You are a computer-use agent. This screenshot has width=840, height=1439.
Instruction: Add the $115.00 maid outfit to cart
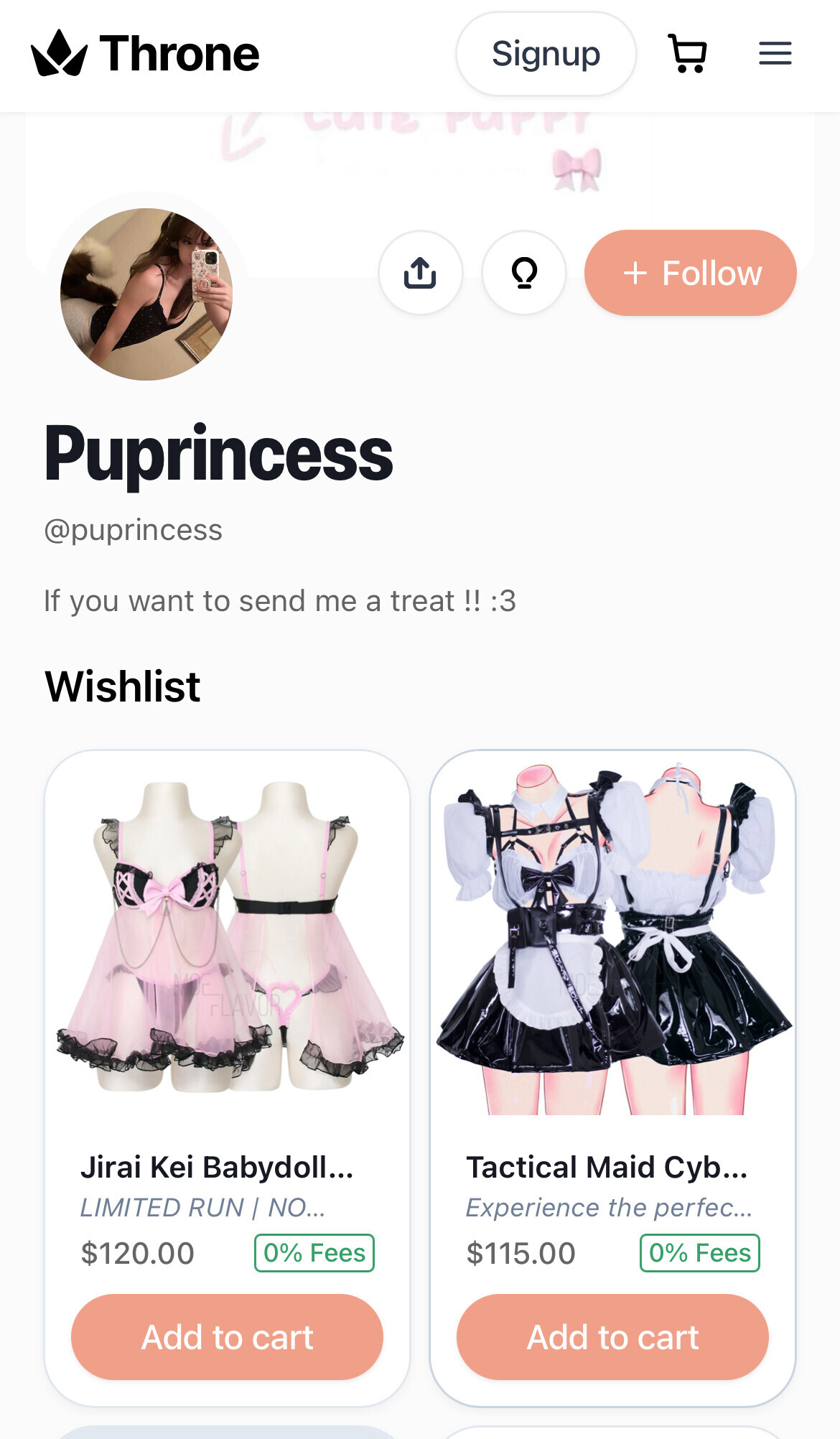pos(612,1337)
